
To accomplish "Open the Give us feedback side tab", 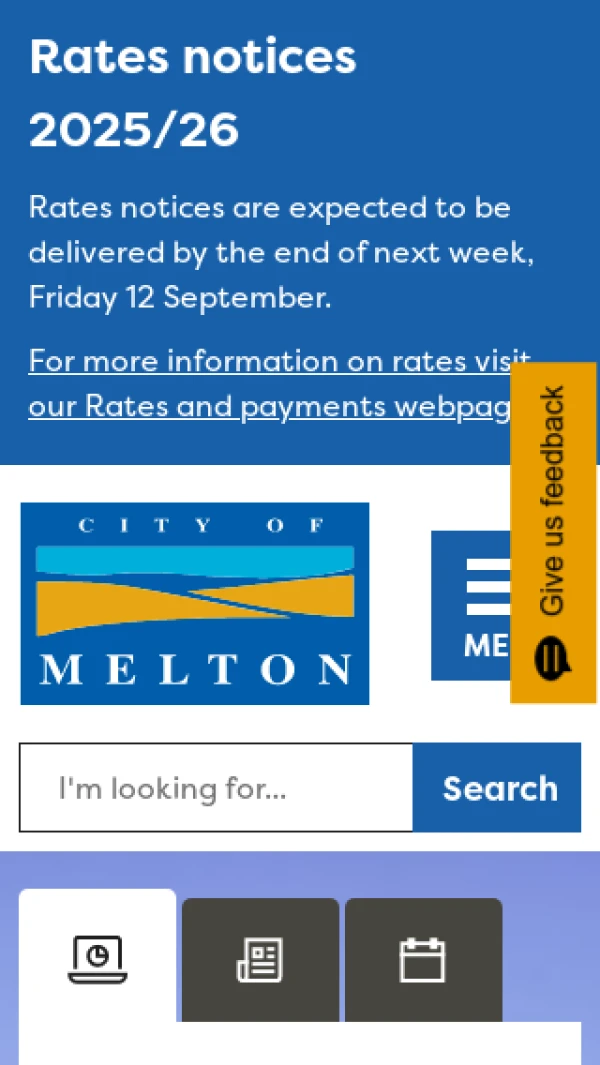I will pyautogui.click(x=553, y=532).
